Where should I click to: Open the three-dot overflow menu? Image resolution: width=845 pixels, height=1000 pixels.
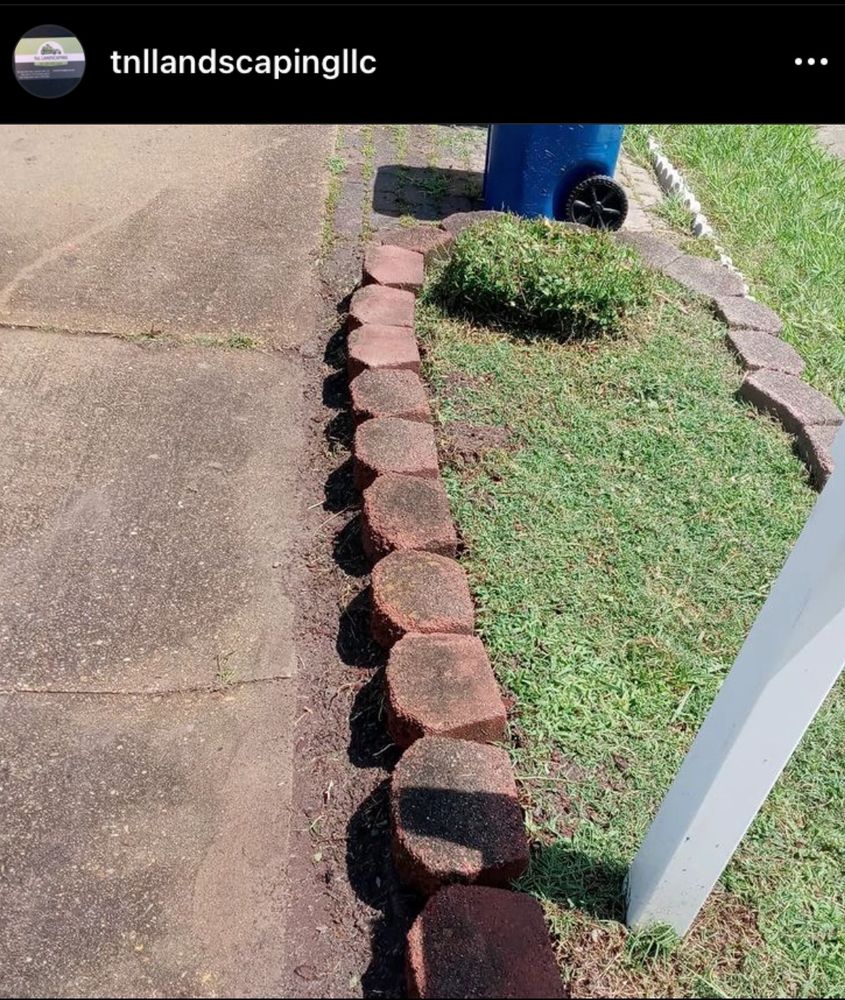tap(810, 62)
